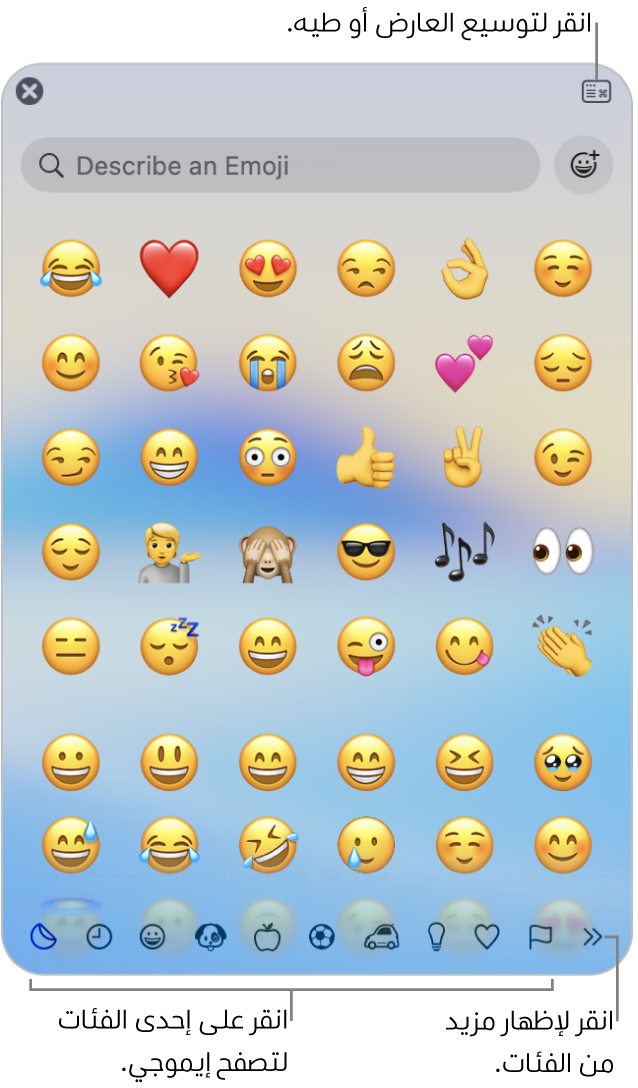Focus the Describe an Emoji search field
The height and width of the screenshot is (1088, 638).
(280, 165)
